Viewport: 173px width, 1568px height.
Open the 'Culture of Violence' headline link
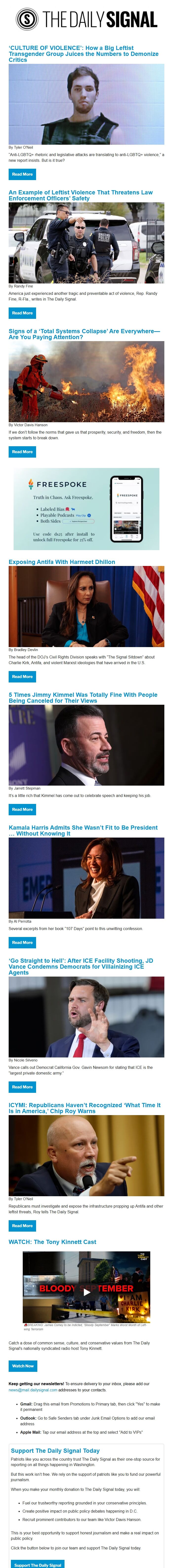(x=84, y=54)
